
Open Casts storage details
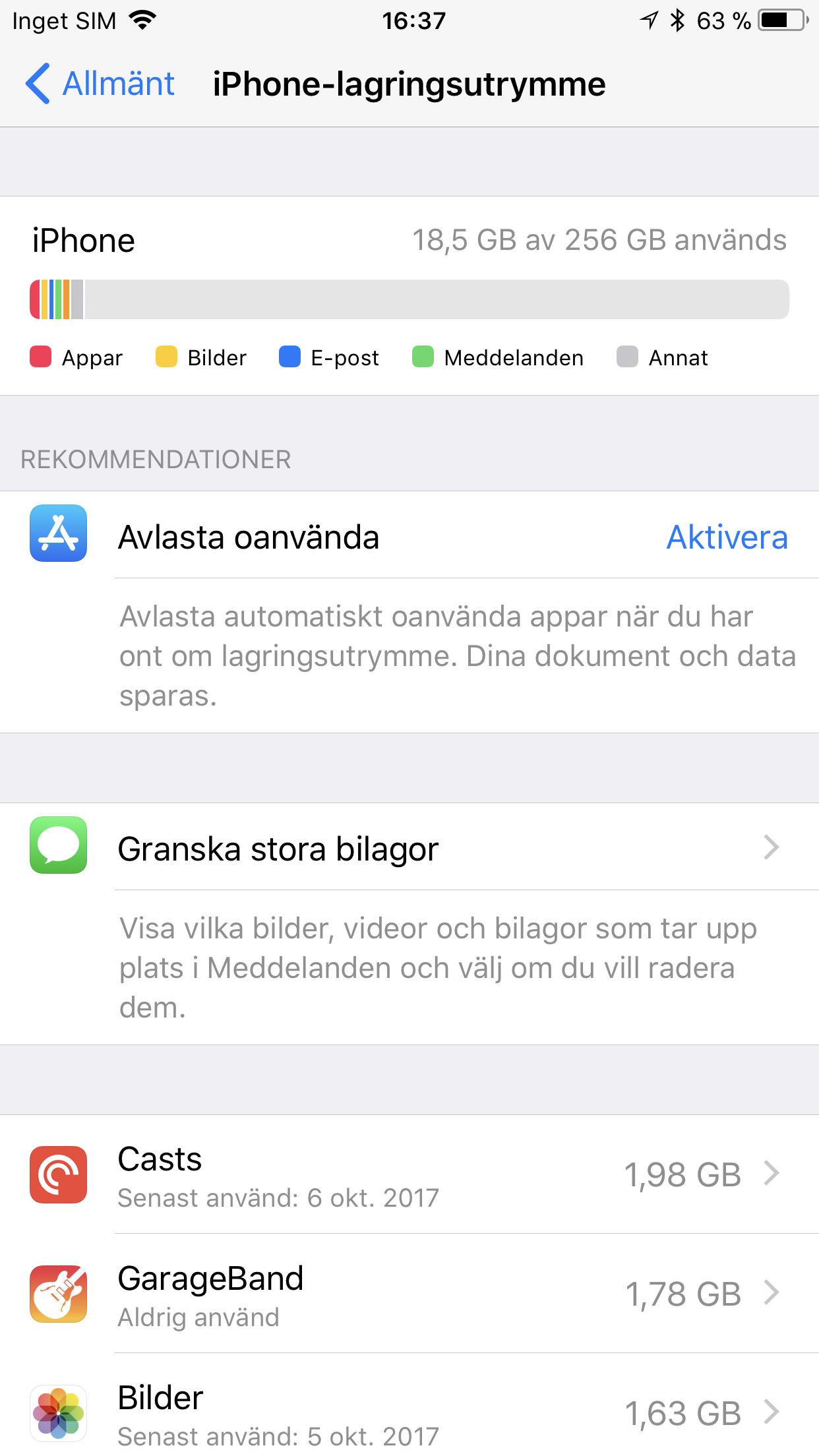(409, 1174)
